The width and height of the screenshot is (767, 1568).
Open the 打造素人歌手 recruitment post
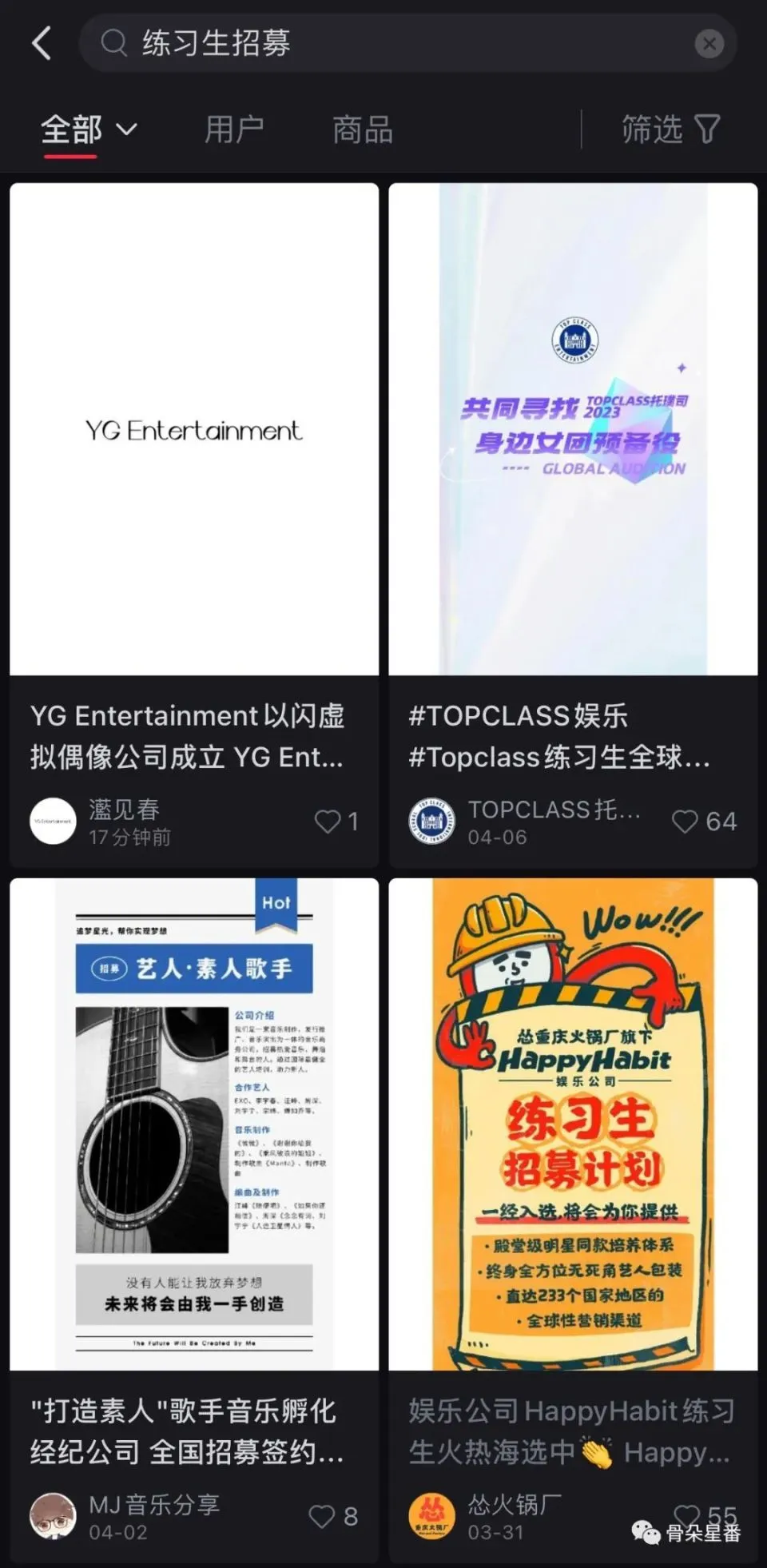pos(194,1125)
